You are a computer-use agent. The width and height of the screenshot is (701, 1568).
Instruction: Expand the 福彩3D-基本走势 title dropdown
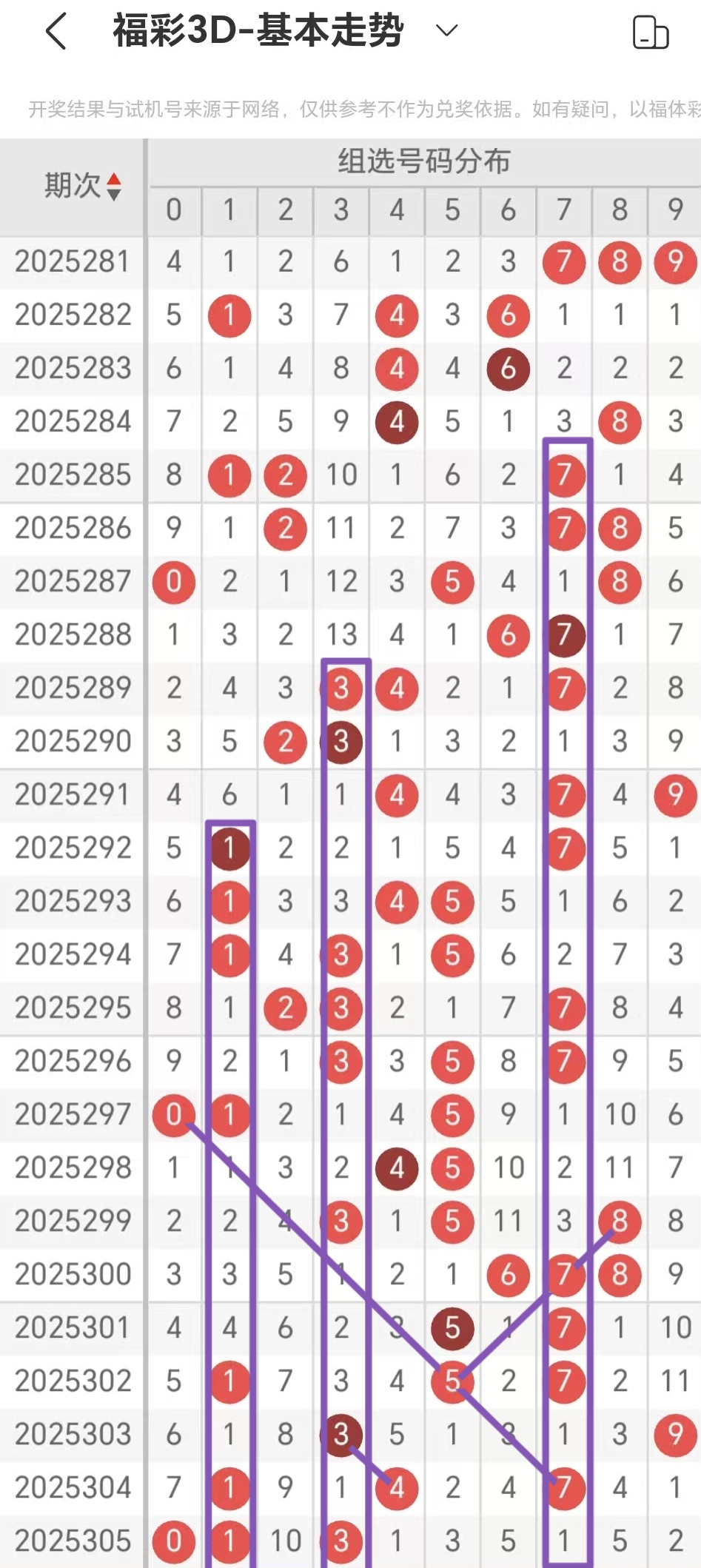(x=446, y=30)
